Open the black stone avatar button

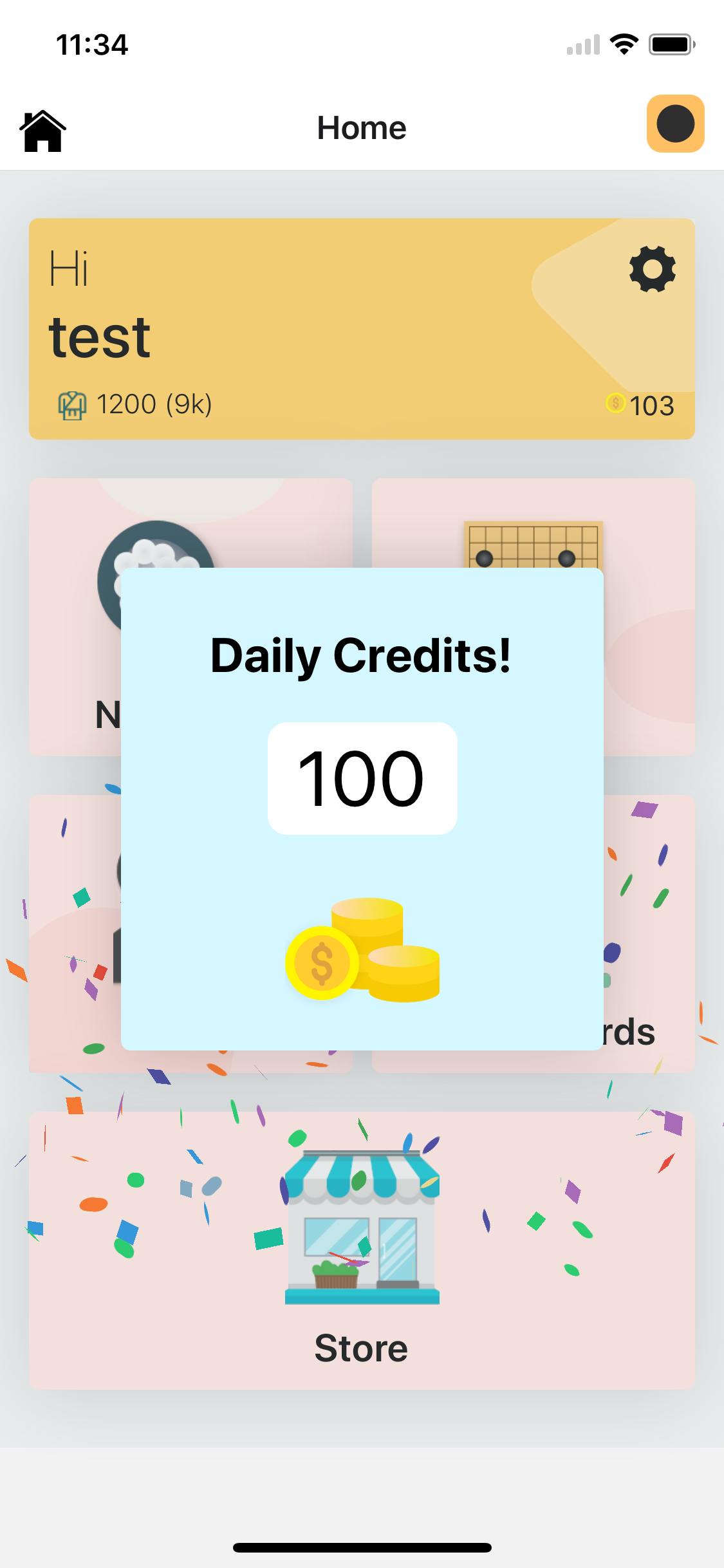point(675,124)
